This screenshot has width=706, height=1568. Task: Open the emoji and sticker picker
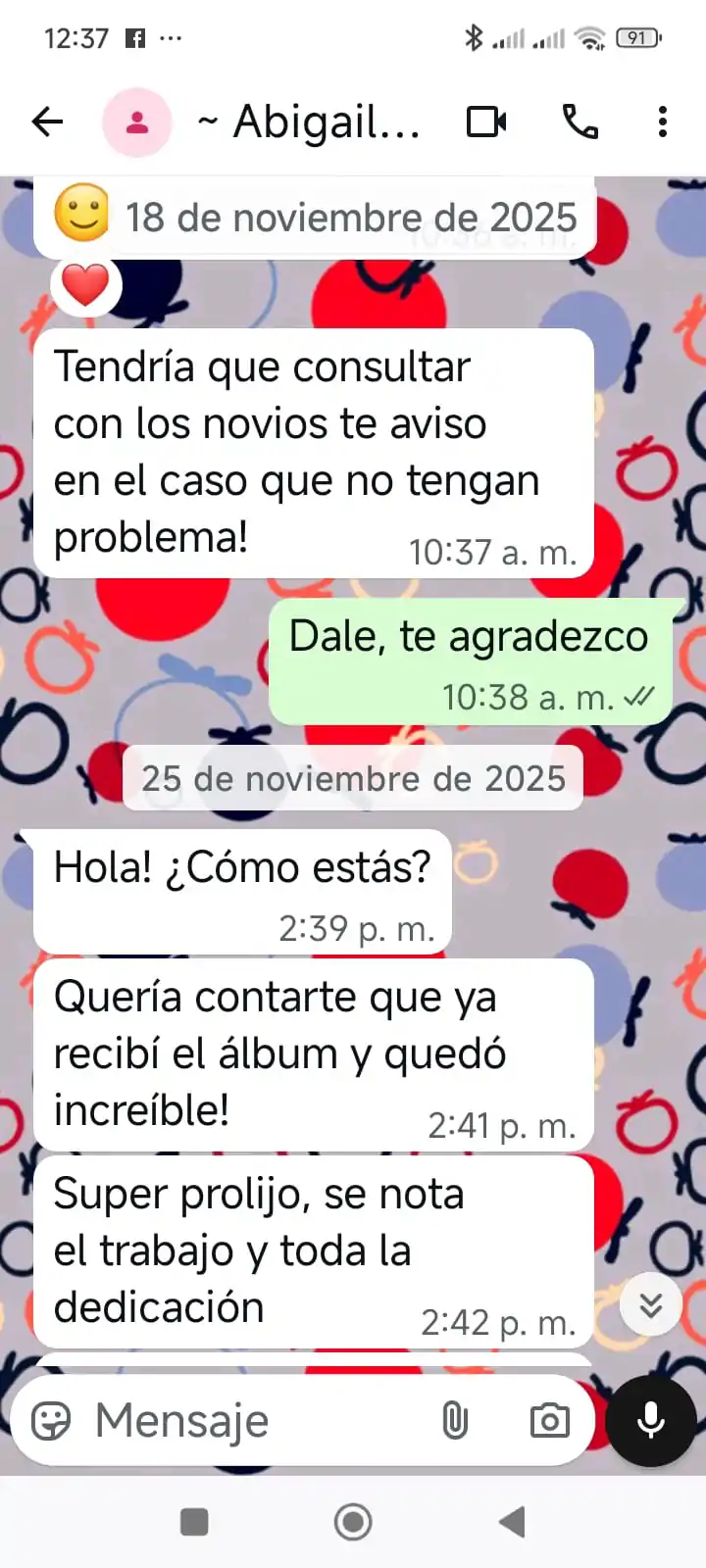click(x=51, y=1420)
